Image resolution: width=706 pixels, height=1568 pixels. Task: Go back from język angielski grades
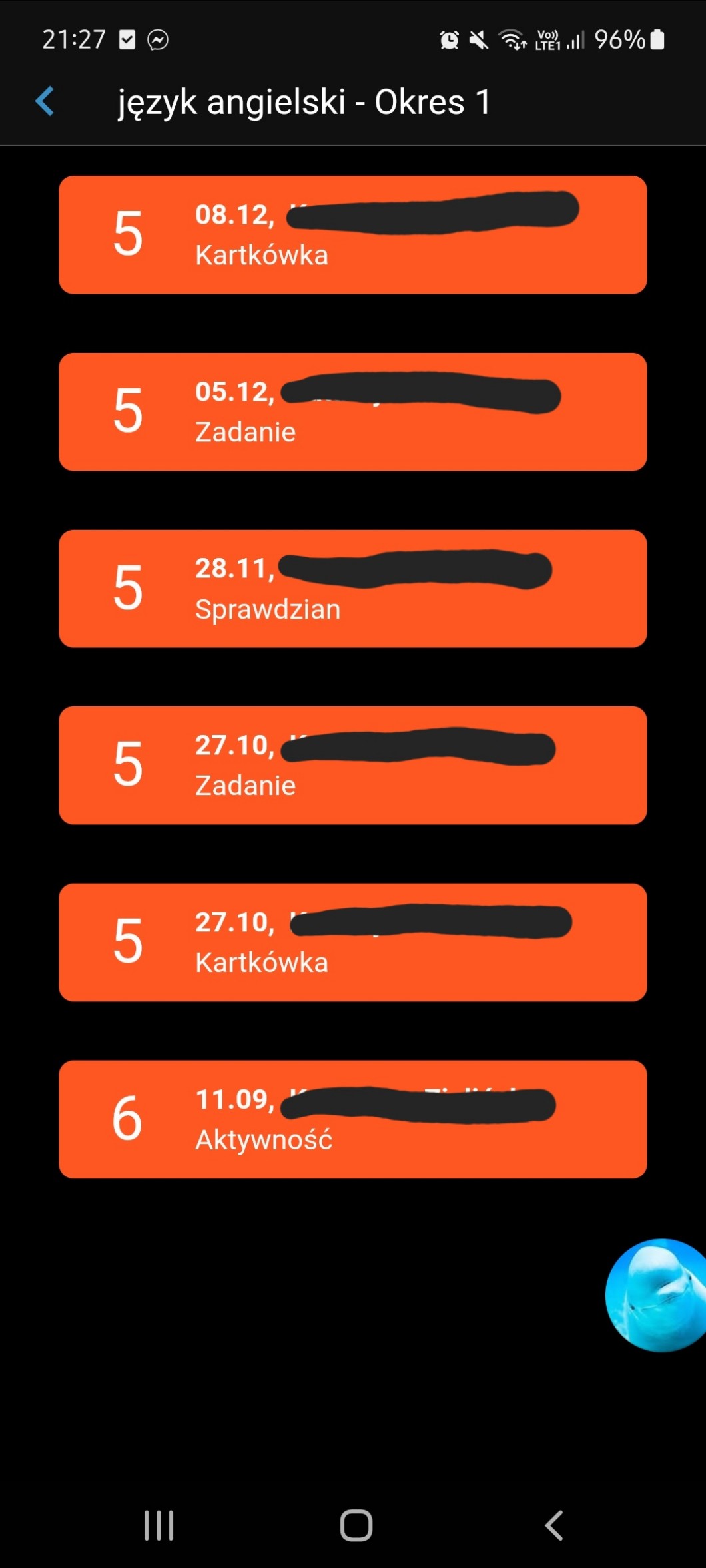pyautogui.click(x=45, y=102)
